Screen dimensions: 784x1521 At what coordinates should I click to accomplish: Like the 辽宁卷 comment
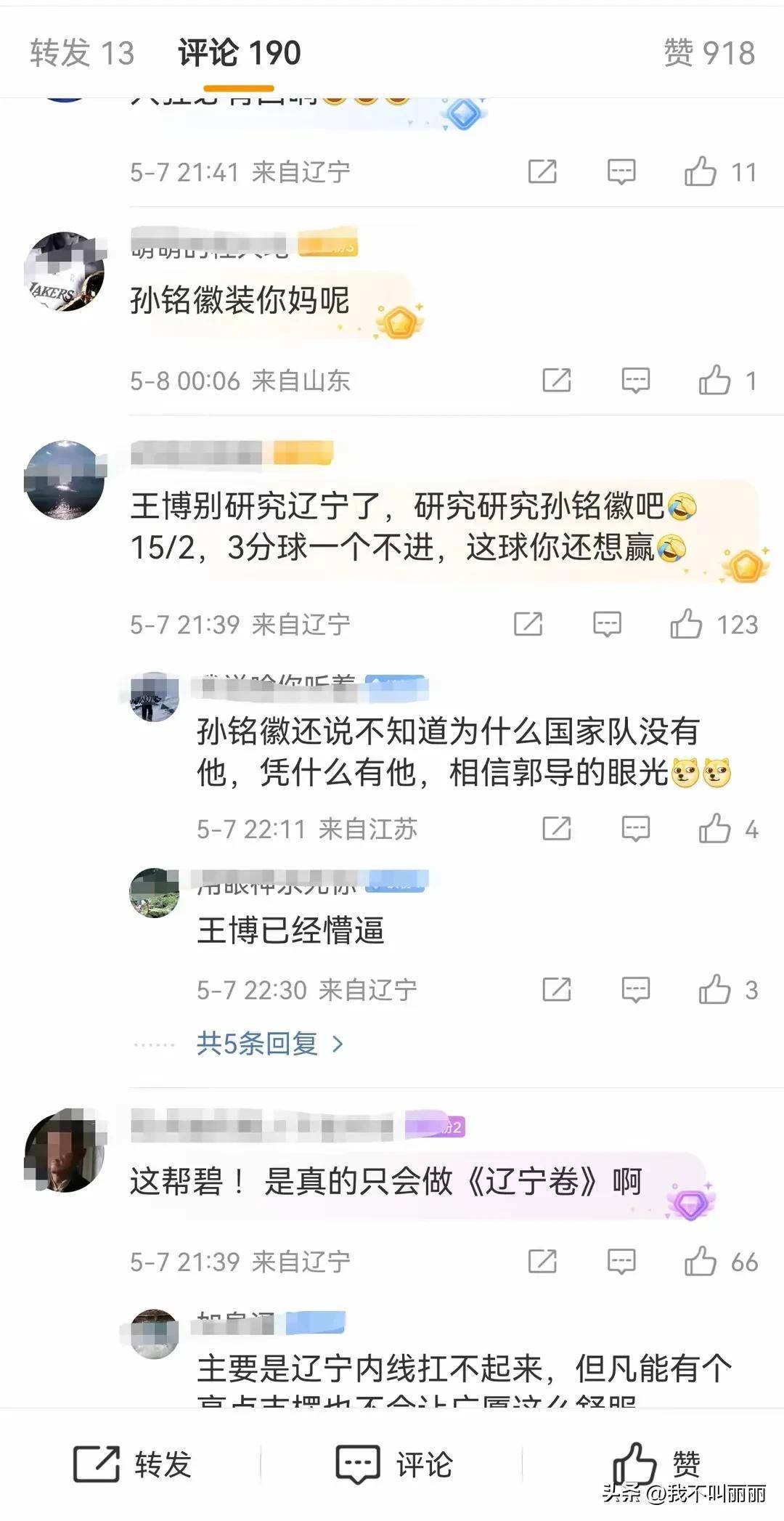pos(701,1262)
